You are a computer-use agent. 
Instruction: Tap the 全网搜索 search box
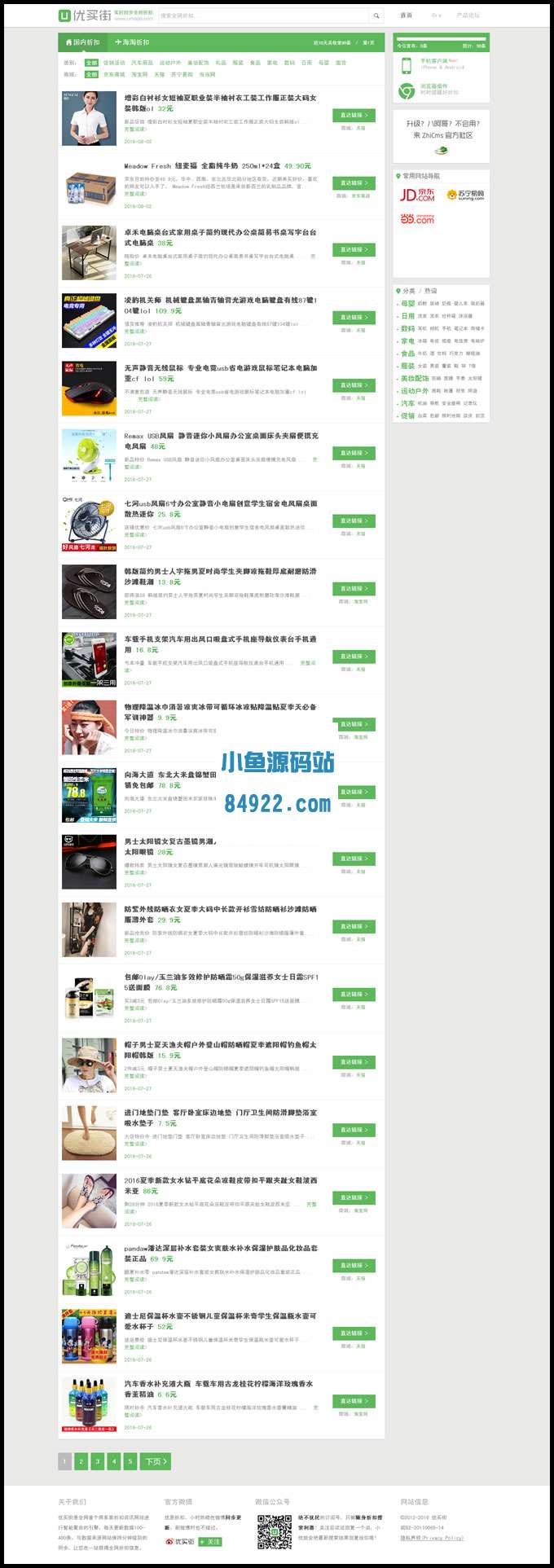tap(262, 15)
